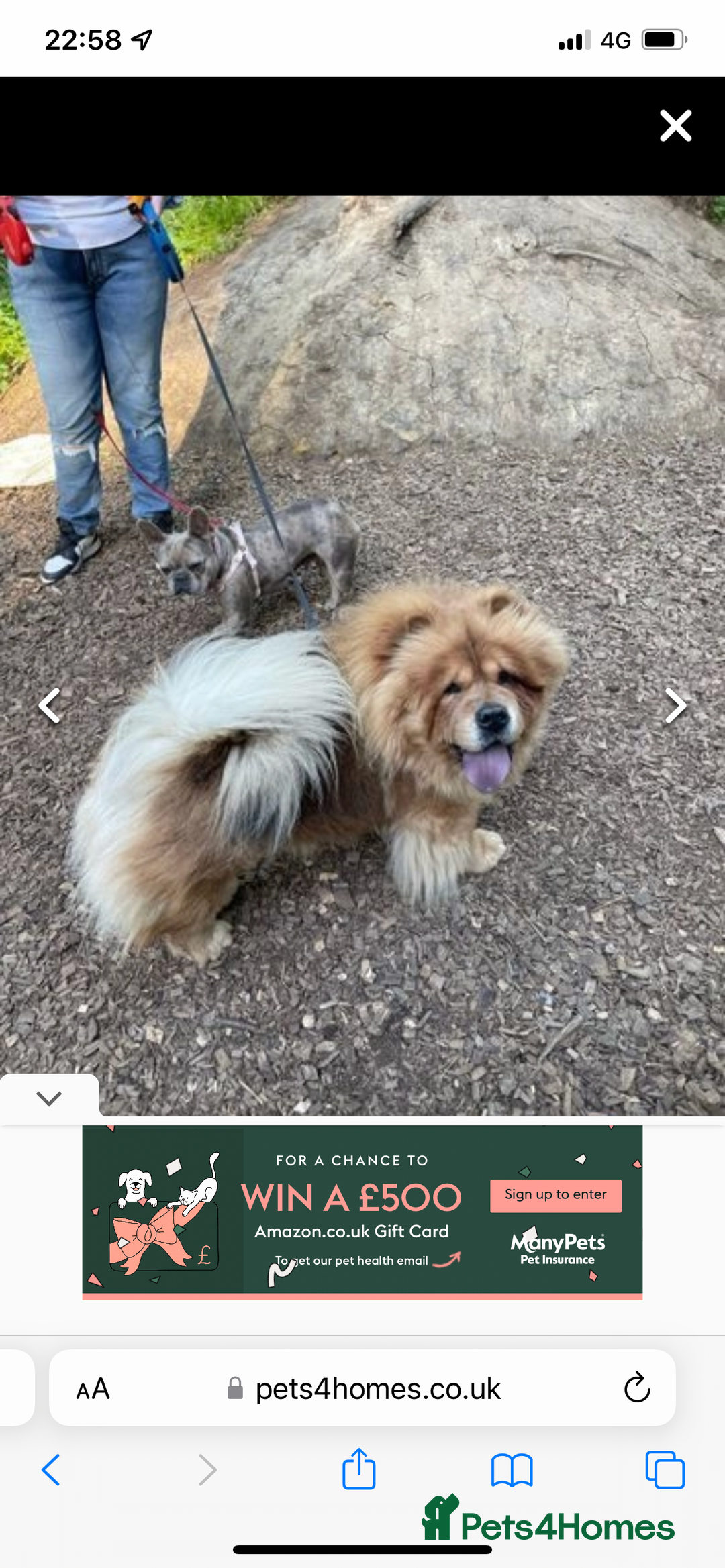Image resolution: width=725 pixels, height=1568 pixels.
Task: Tap the grayed-out forward navigation arrow
Action: (208, 1469)
